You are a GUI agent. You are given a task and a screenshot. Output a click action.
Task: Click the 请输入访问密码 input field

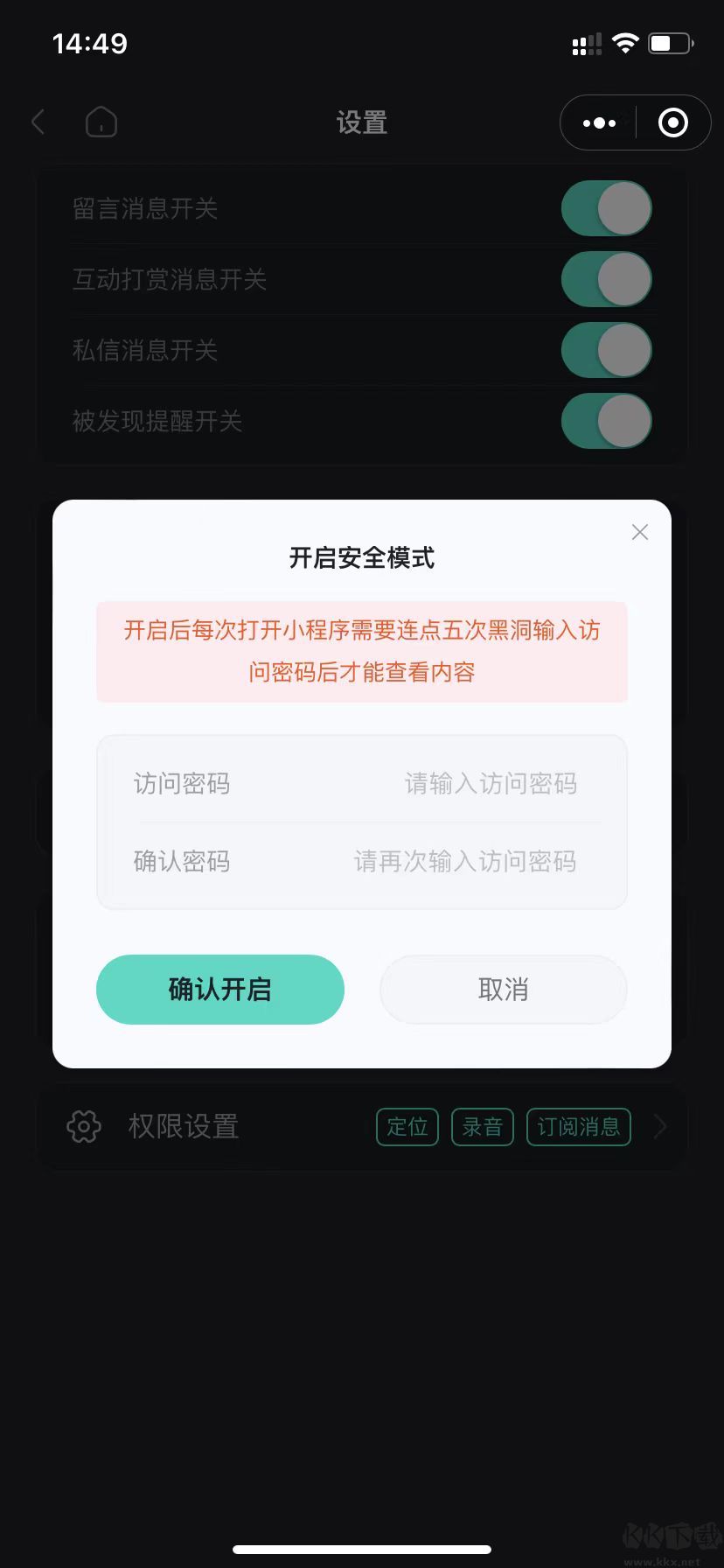[491, 783]
